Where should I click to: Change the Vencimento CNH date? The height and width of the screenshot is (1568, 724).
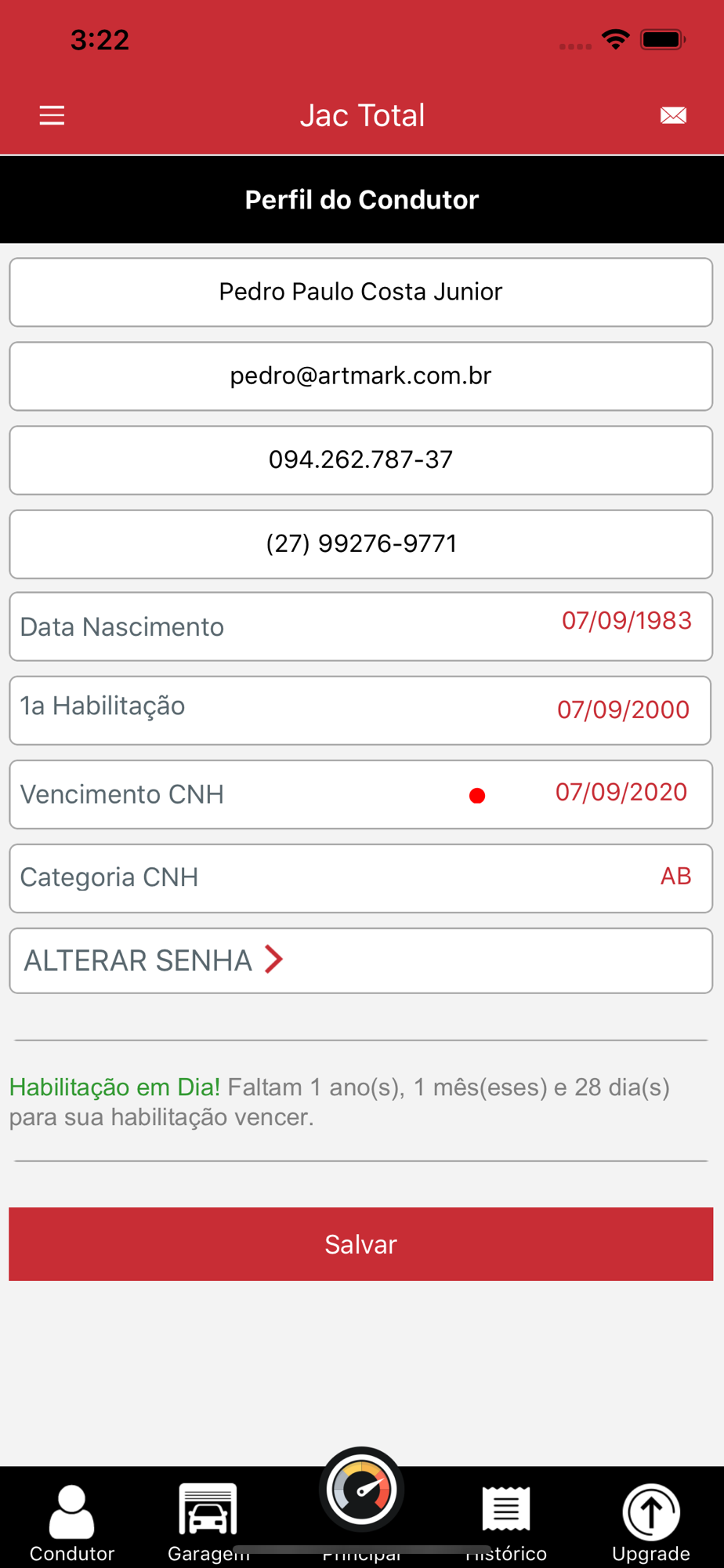[621, 792]
